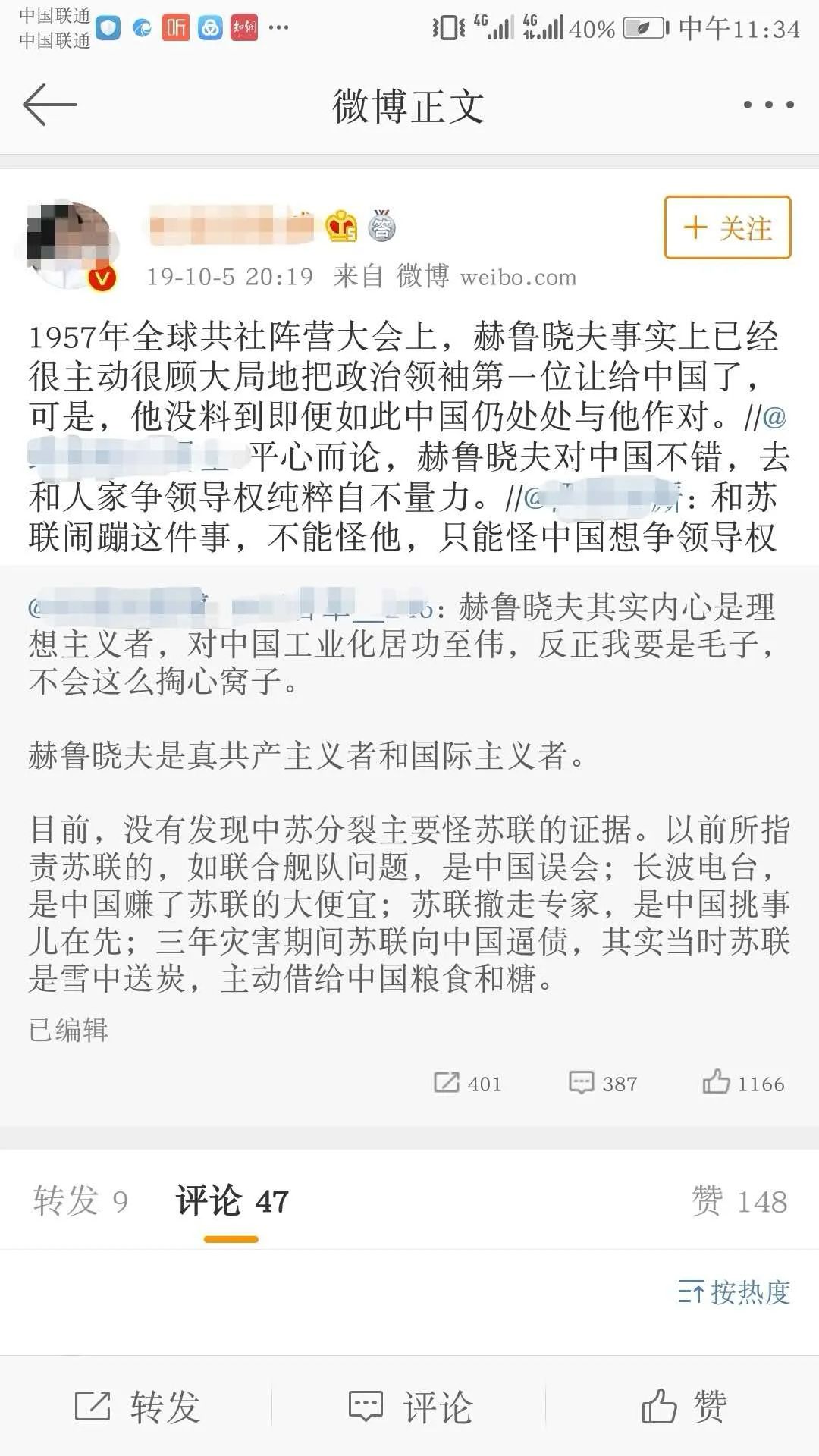
Task: Open the three-dot overflow menu
Action: [x=767, y=105]
